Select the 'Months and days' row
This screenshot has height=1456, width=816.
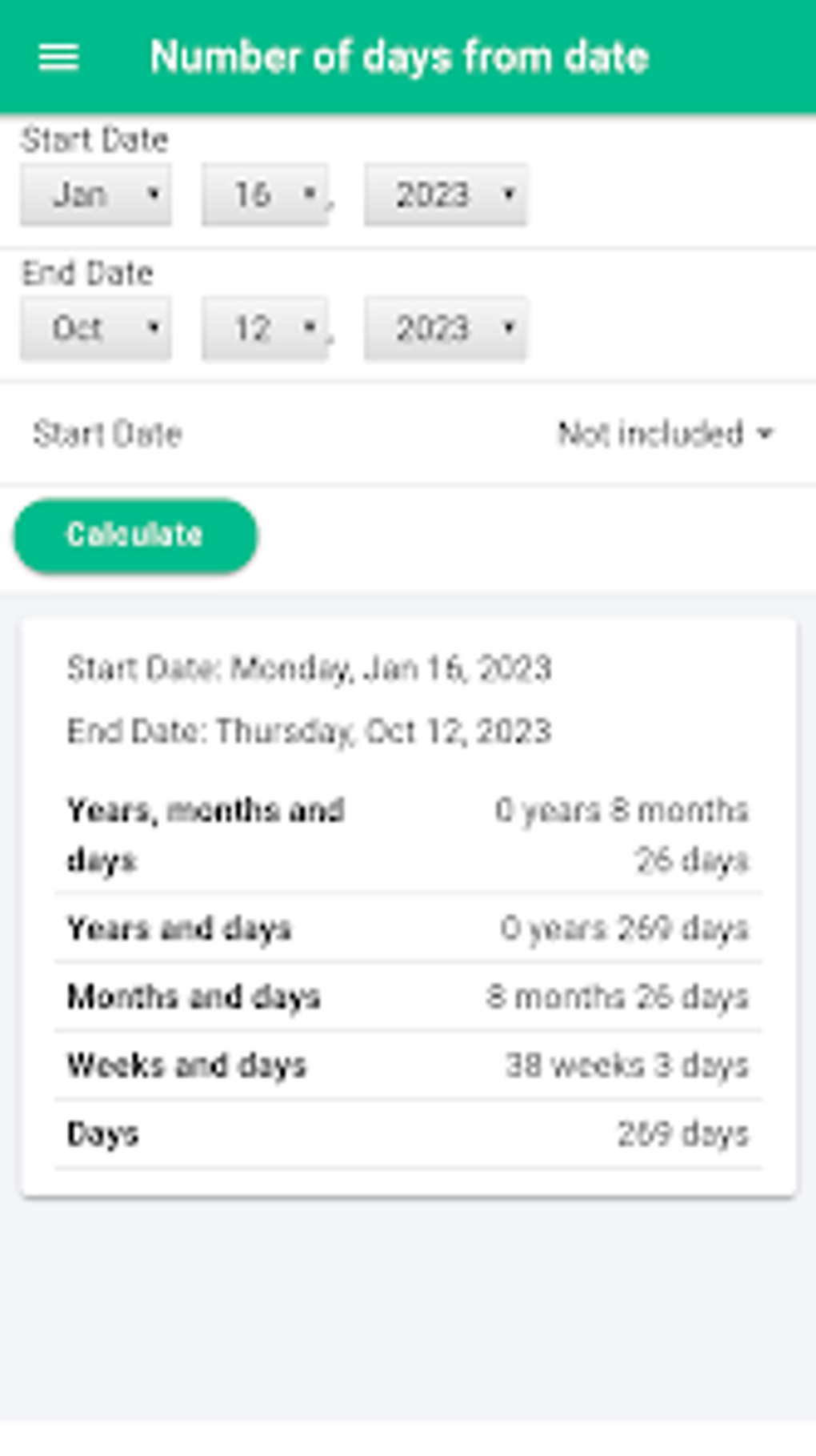click(408, 997)
